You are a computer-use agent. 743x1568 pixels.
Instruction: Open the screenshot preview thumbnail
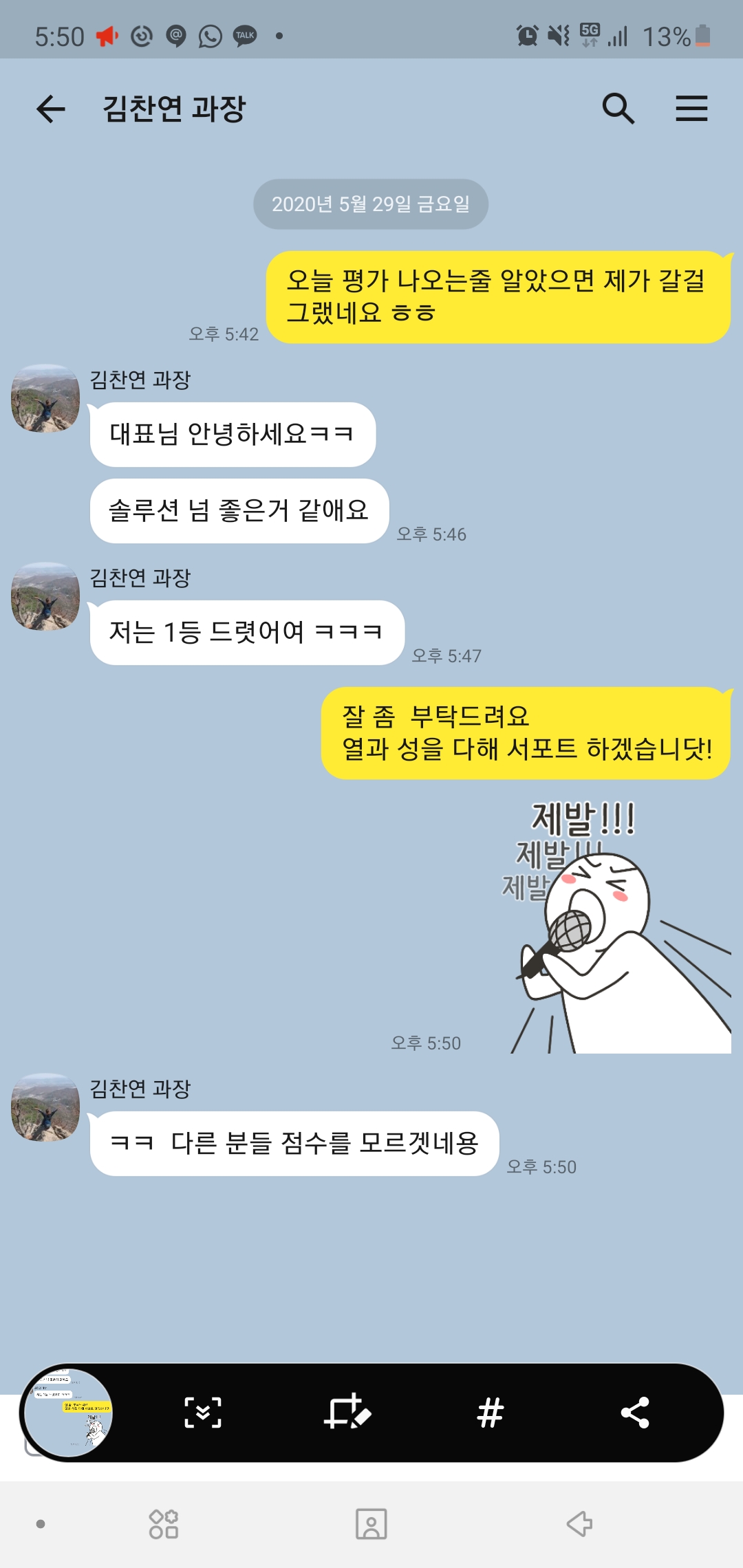coord(68,1413)
